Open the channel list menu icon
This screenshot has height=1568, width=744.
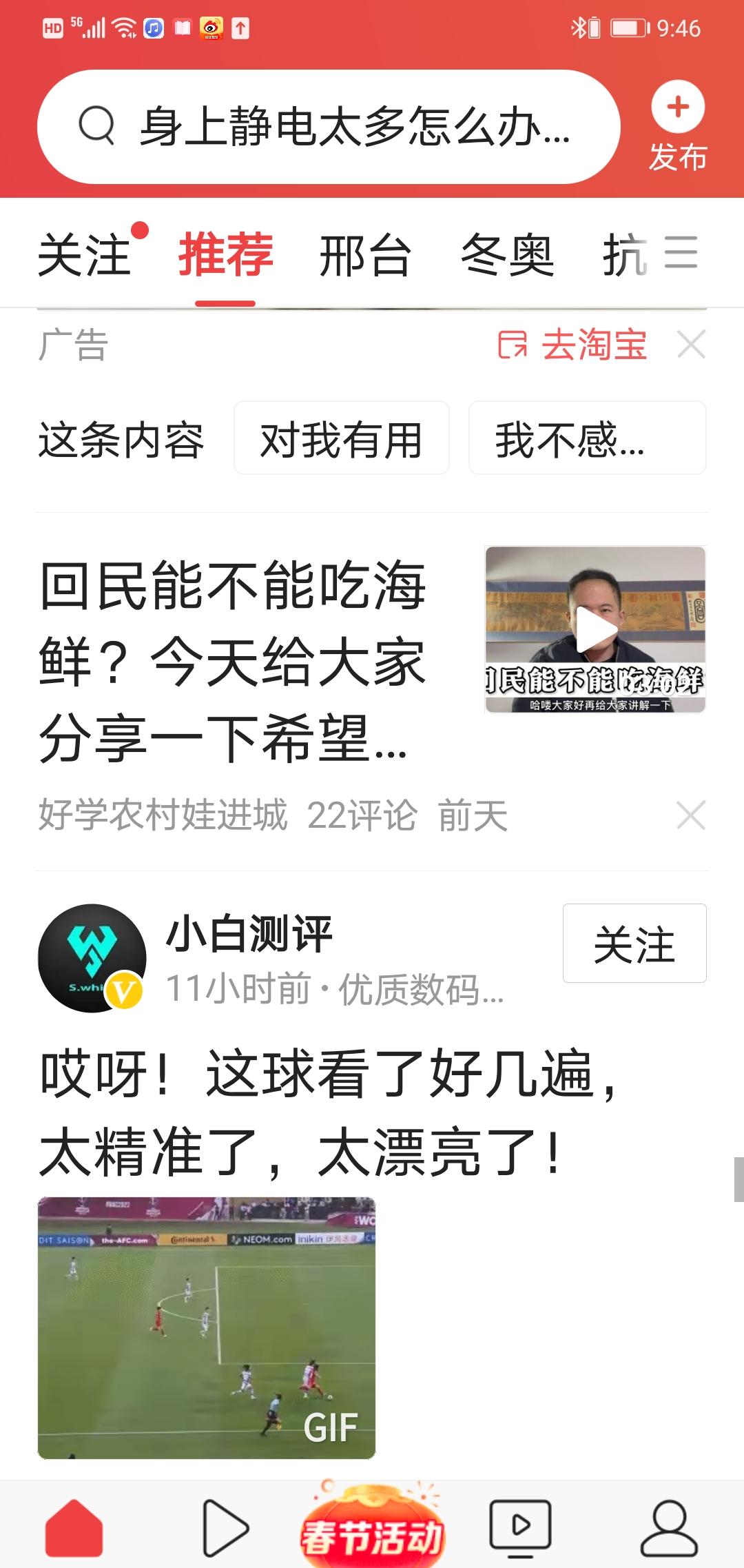681,252
